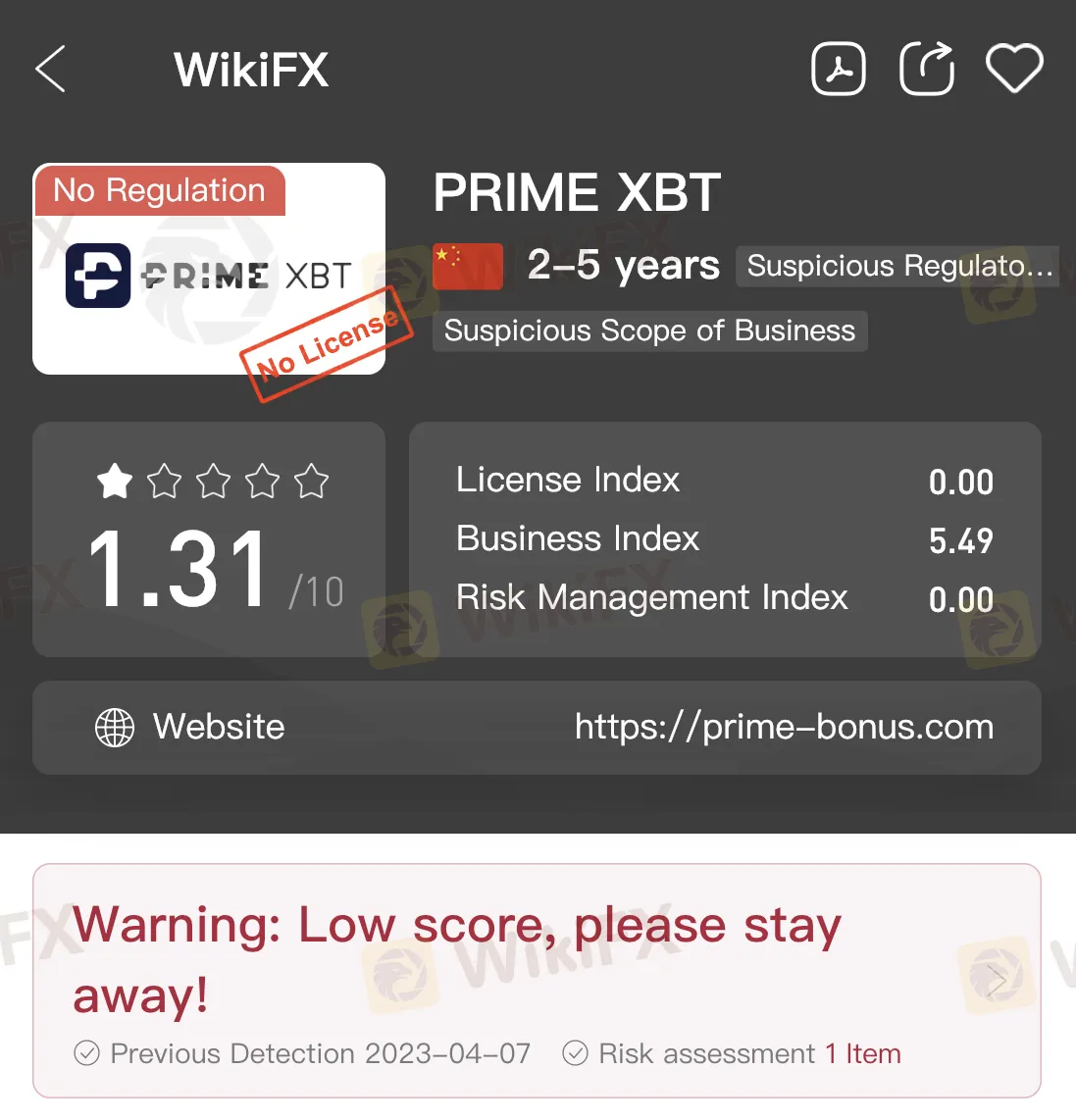
Task: Open the PRIME XBT logo card
Action: point(208,271)
